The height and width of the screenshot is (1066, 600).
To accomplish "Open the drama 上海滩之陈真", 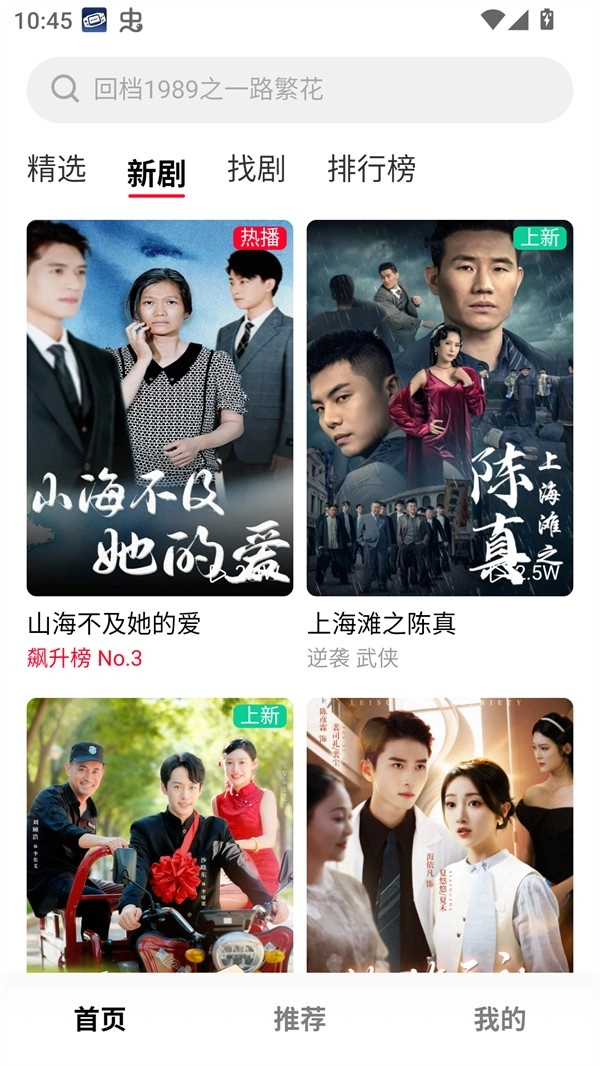I will click(x=440, y=408).
